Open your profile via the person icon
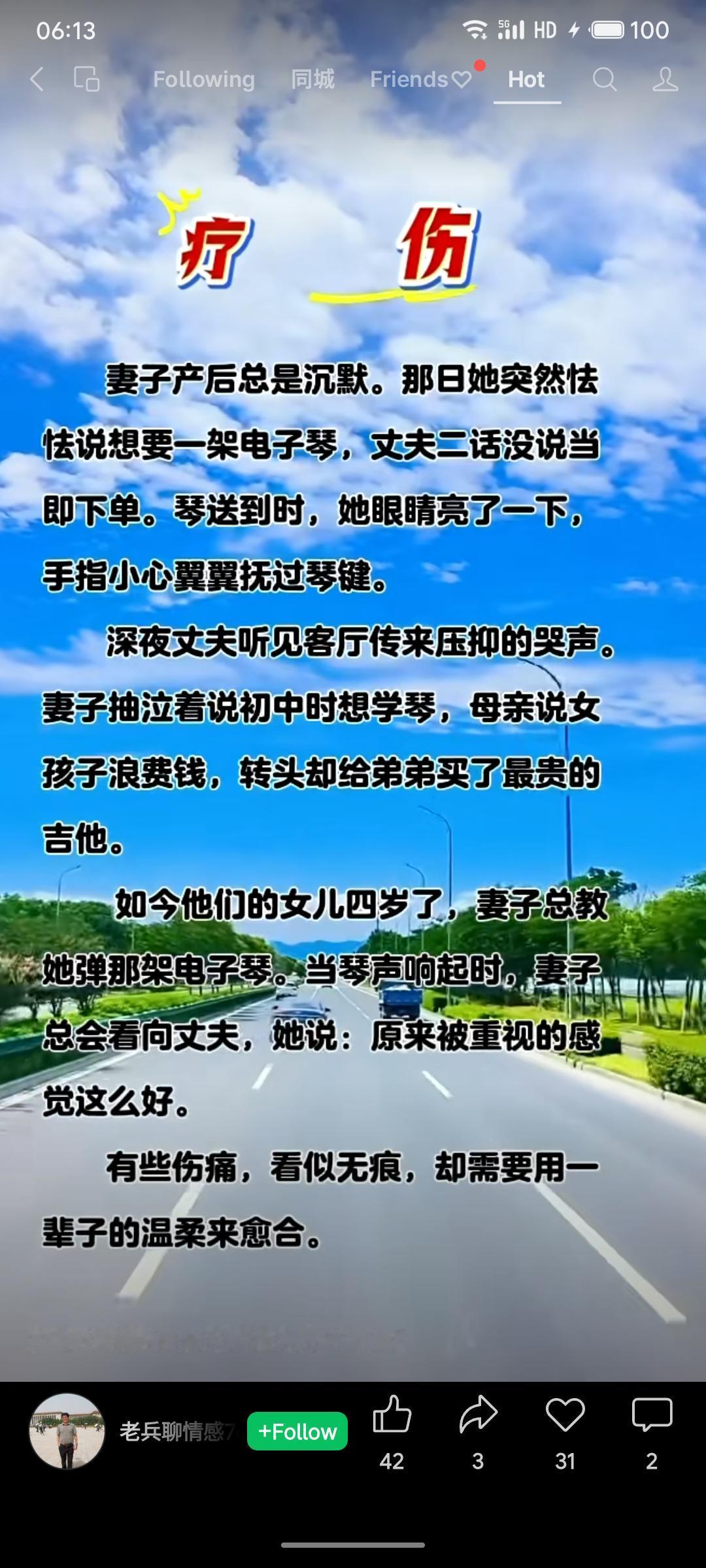Image resolution: width=706 pixels, height=1568 pixels. tap(665, 79)
